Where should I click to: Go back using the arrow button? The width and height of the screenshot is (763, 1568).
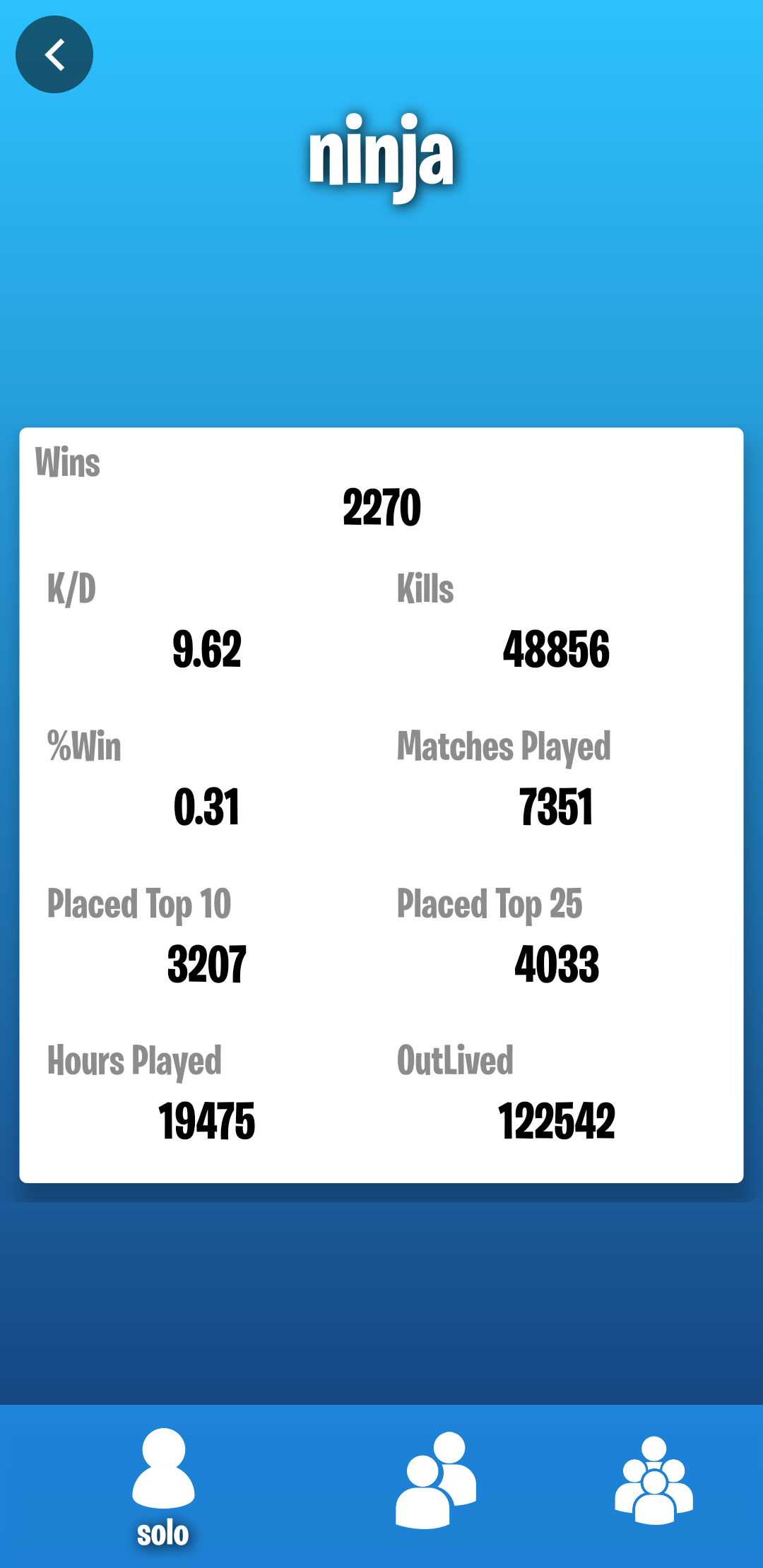[x=54, y=54]
